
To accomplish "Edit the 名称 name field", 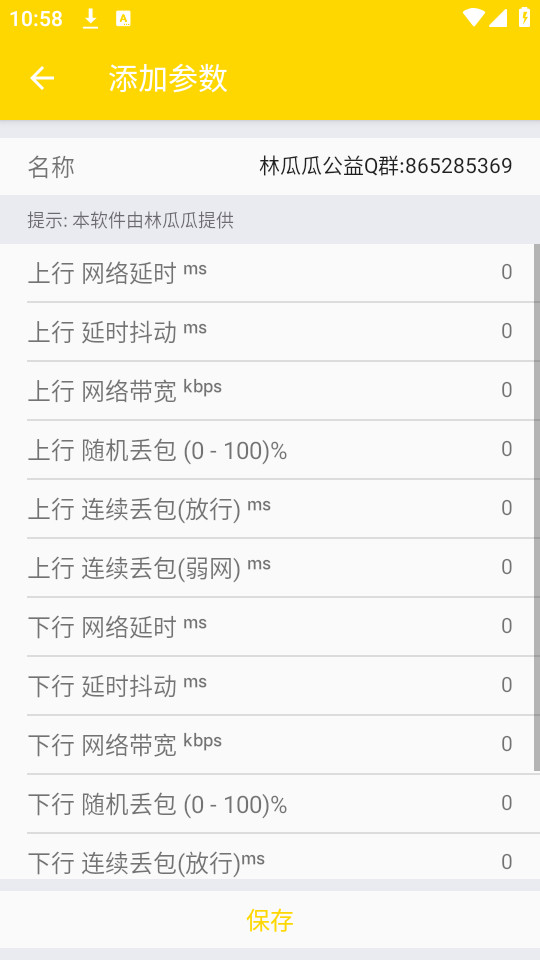I will point(269,167).
